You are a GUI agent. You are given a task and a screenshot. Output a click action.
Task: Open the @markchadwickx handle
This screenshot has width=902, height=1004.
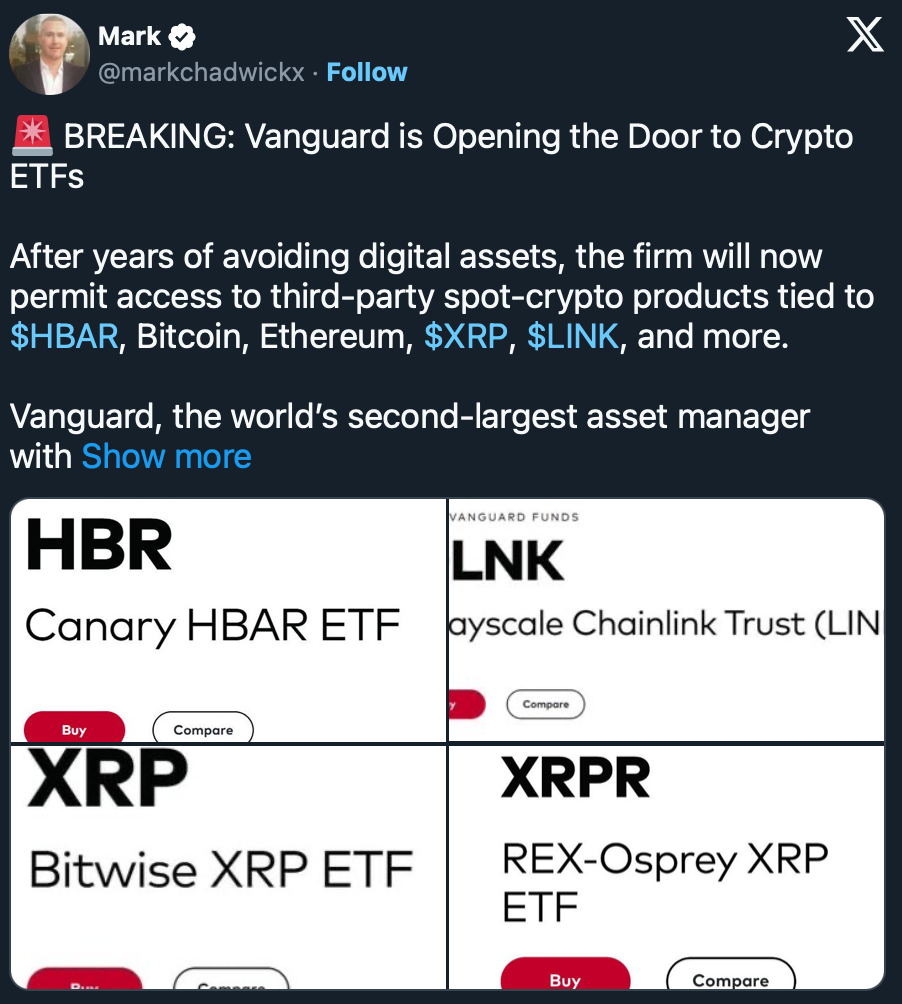click(201, 73)
